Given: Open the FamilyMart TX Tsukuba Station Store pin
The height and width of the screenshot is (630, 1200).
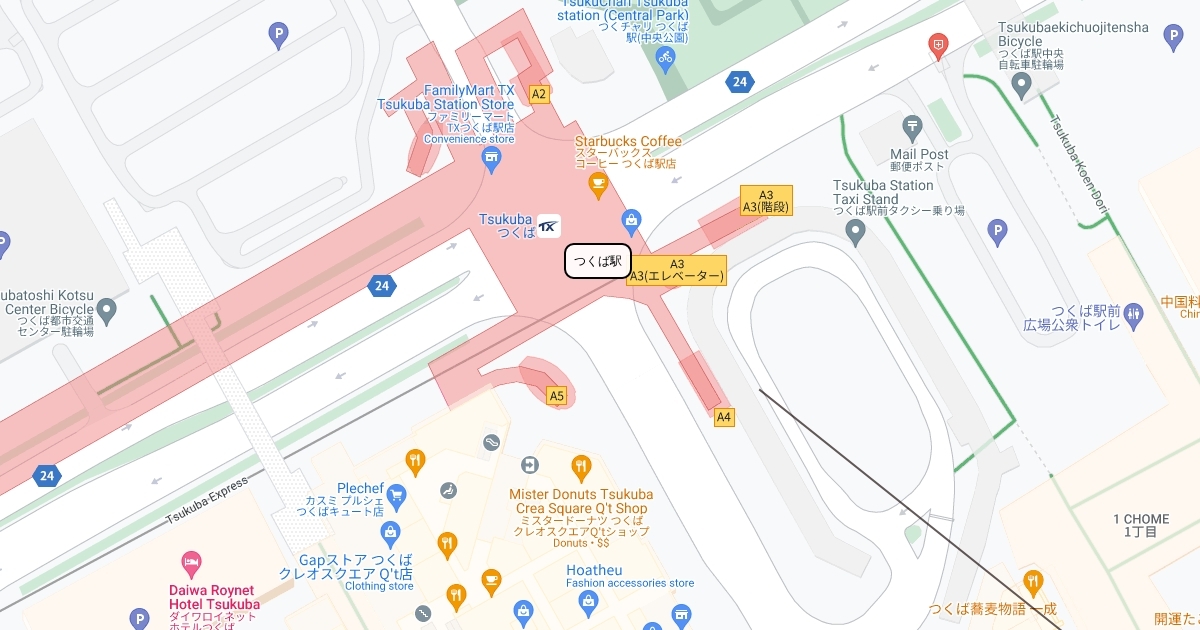Looking at the screenshot, I should tap(491, 158).
